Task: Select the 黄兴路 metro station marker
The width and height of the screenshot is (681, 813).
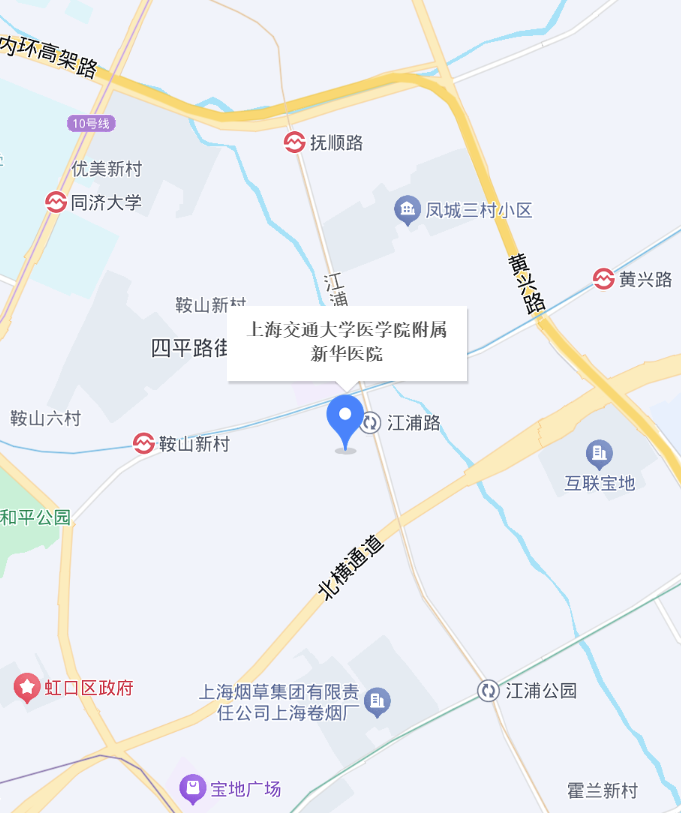Action: pyautogui.click(x=604, y=279)
